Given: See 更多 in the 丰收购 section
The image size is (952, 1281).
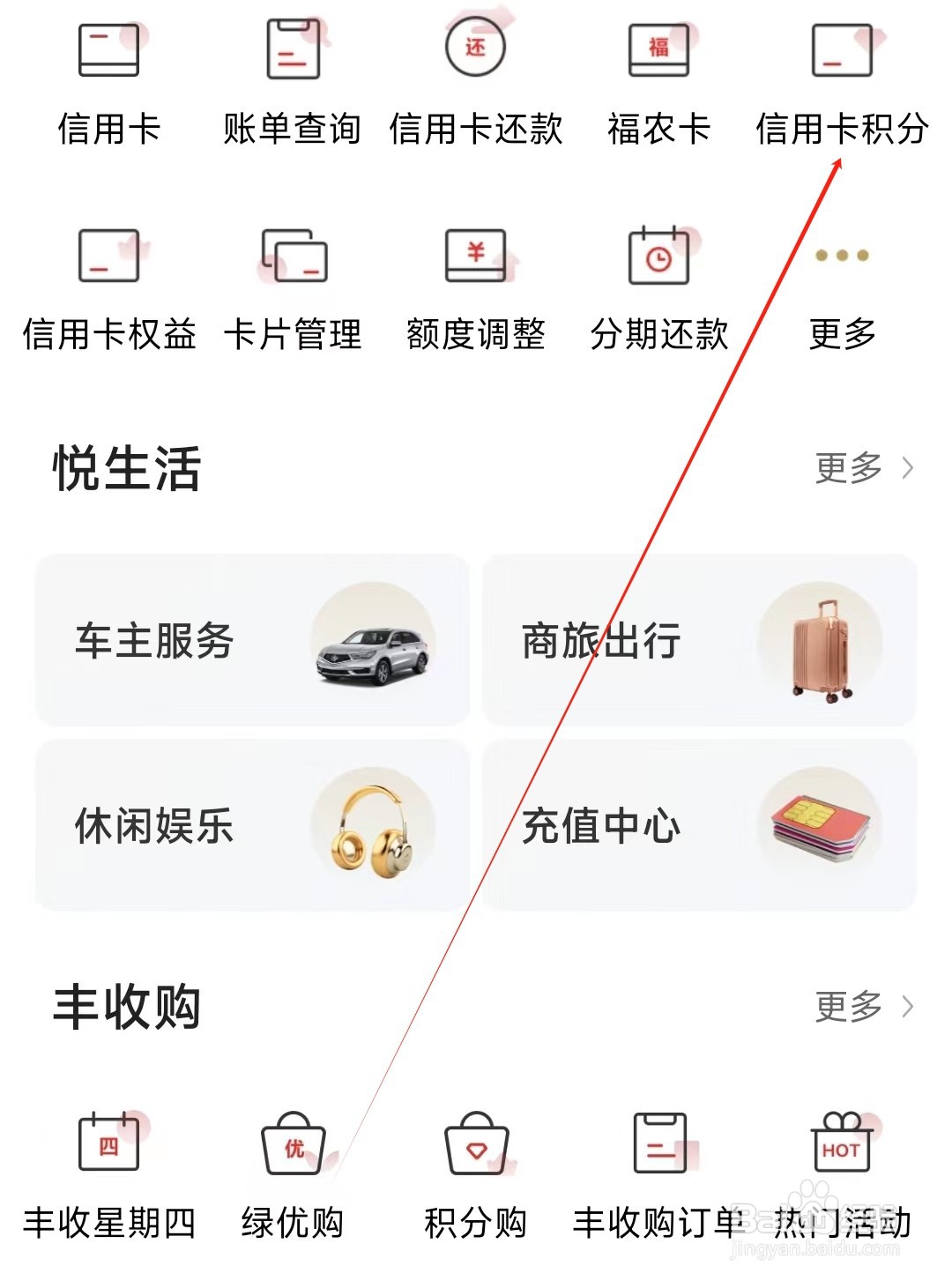Looking at the screenshot, I should pos(863,1006).
